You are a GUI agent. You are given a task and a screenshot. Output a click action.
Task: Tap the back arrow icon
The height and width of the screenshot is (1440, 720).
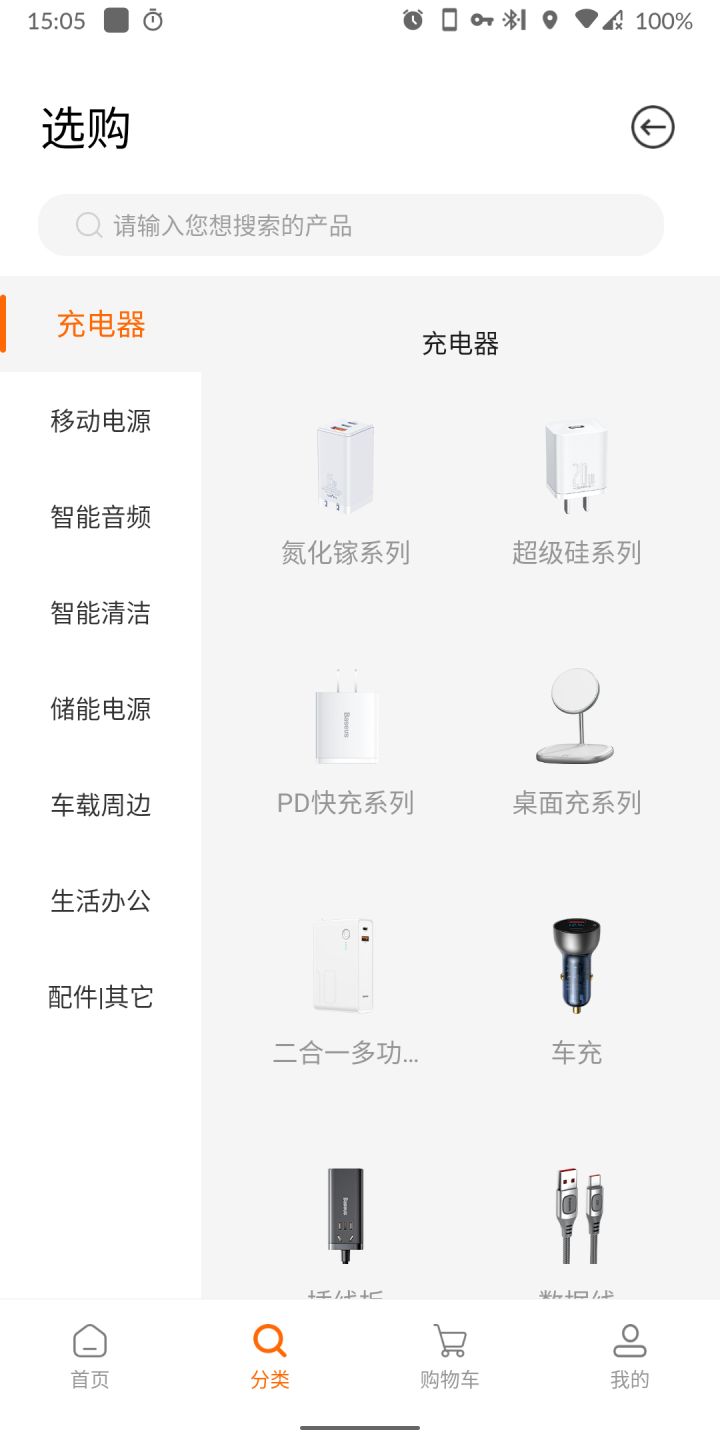click(x=653, y=127)
